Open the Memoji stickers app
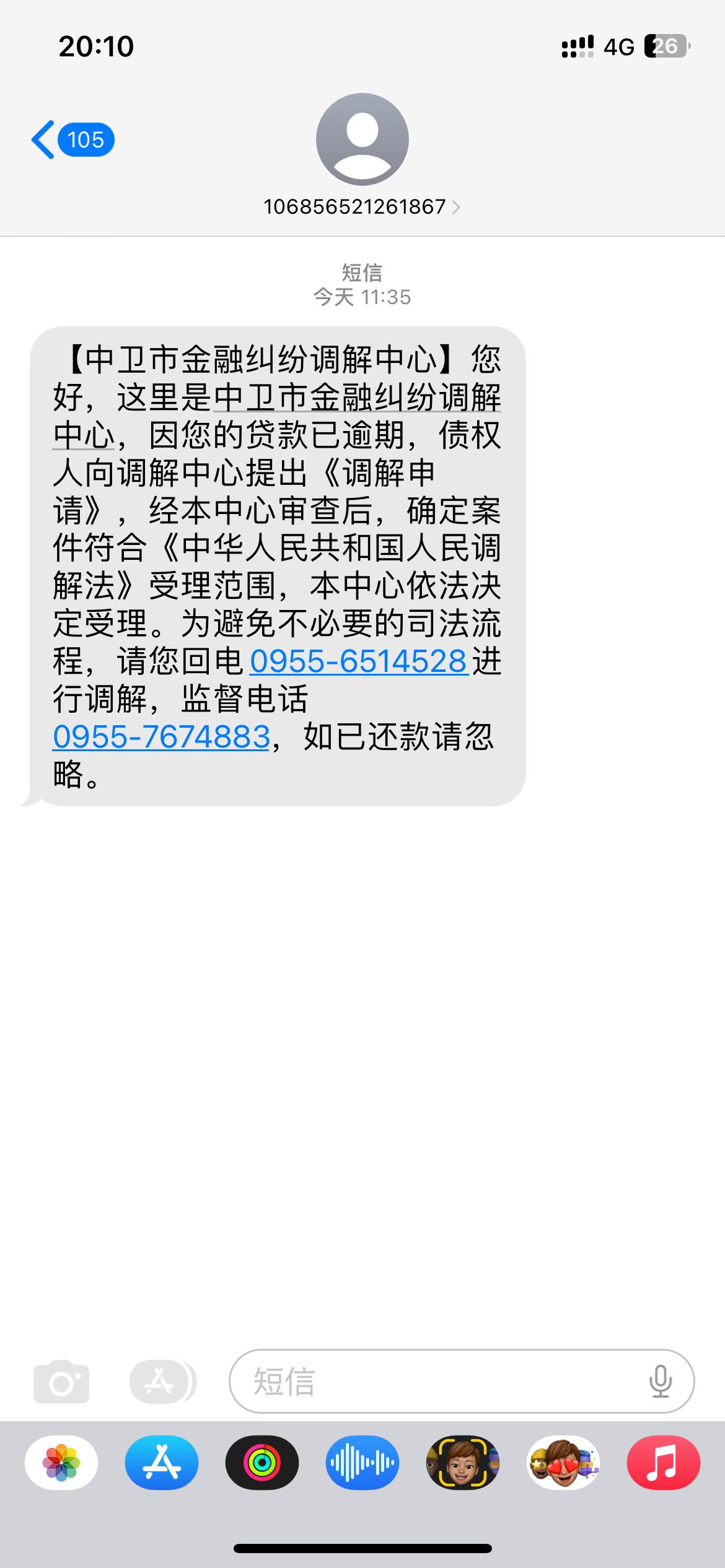 coord(563,1462)
